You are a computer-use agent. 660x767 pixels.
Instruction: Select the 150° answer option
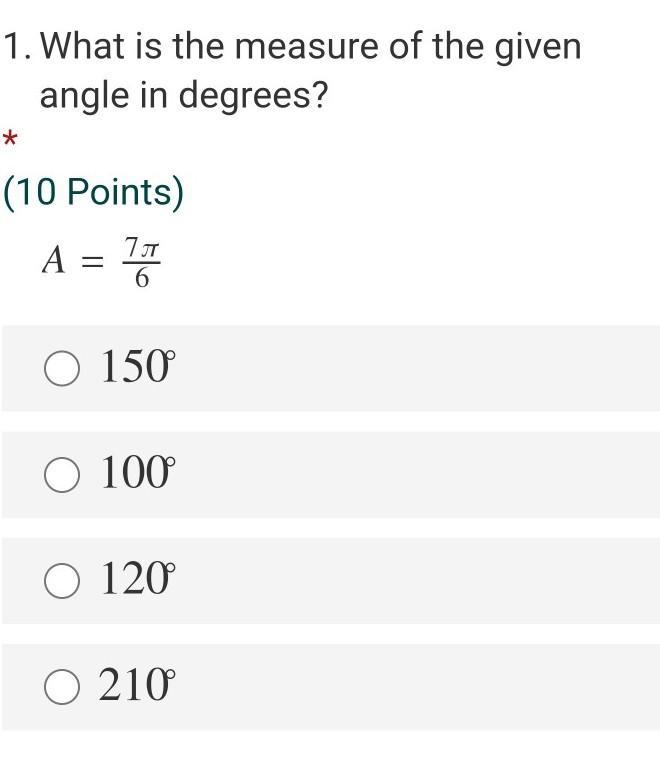[x=62, y=369]
